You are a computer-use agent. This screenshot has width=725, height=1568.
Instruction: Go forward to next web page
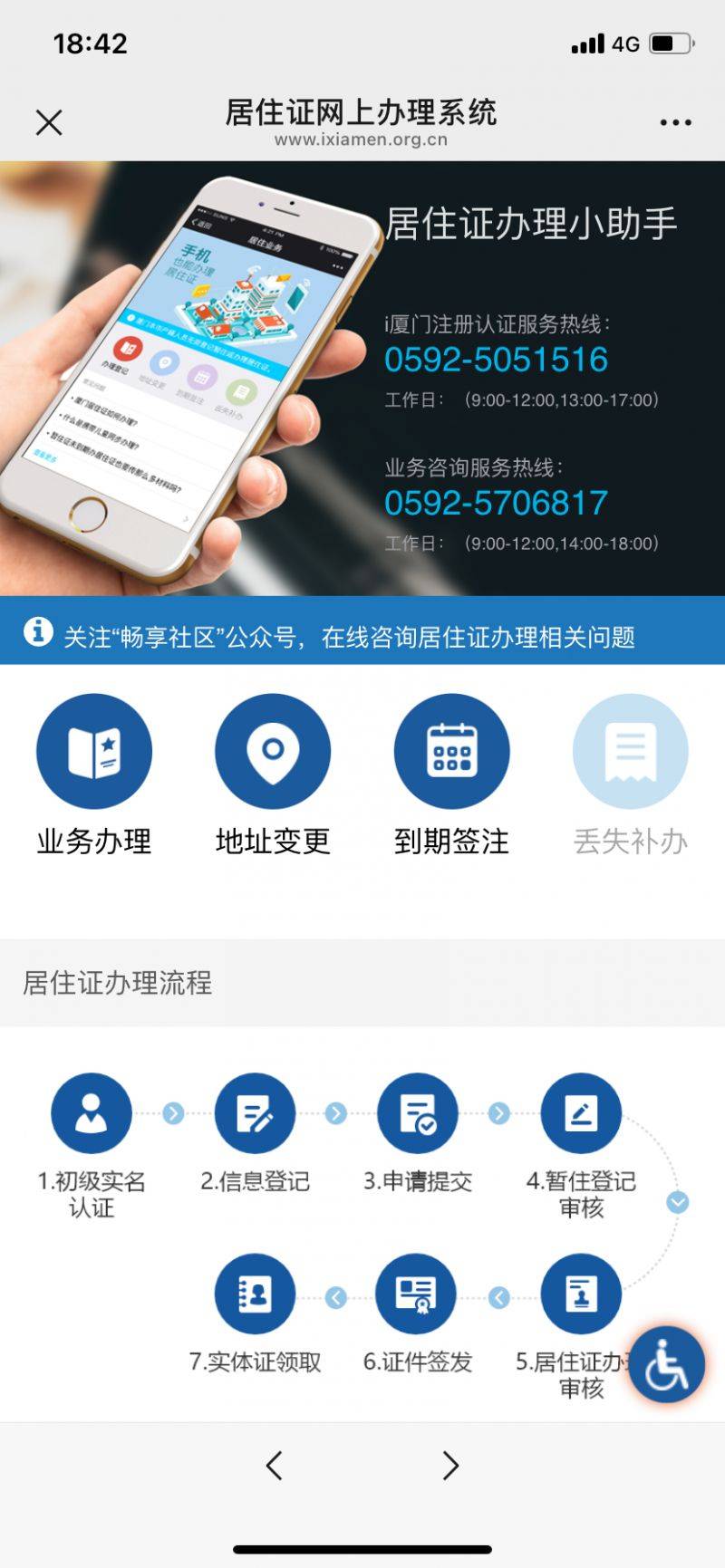click(450, 1465)
